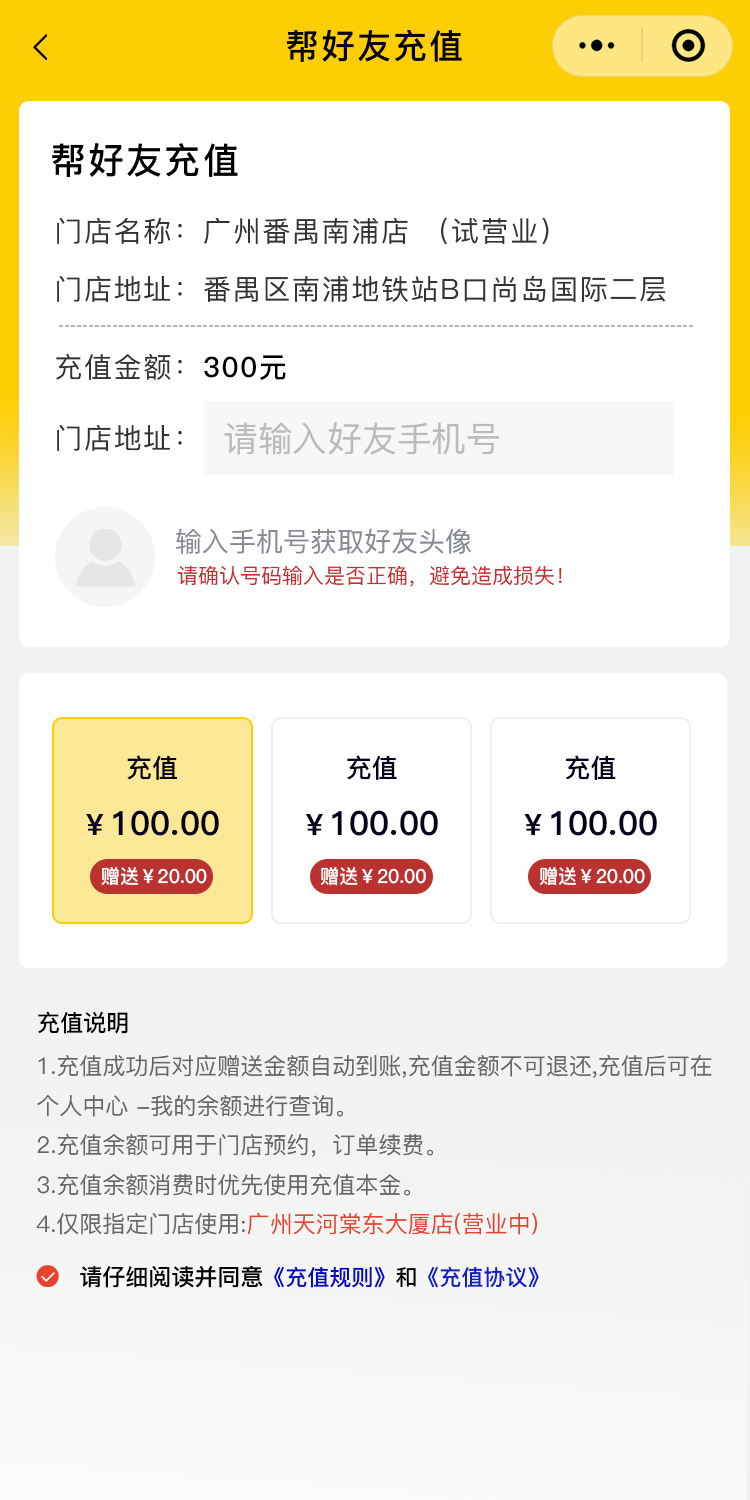
Task: Toggle the 请仔细阅读并同意 agreement checkbox
Action: click(x=48, y=1276)
